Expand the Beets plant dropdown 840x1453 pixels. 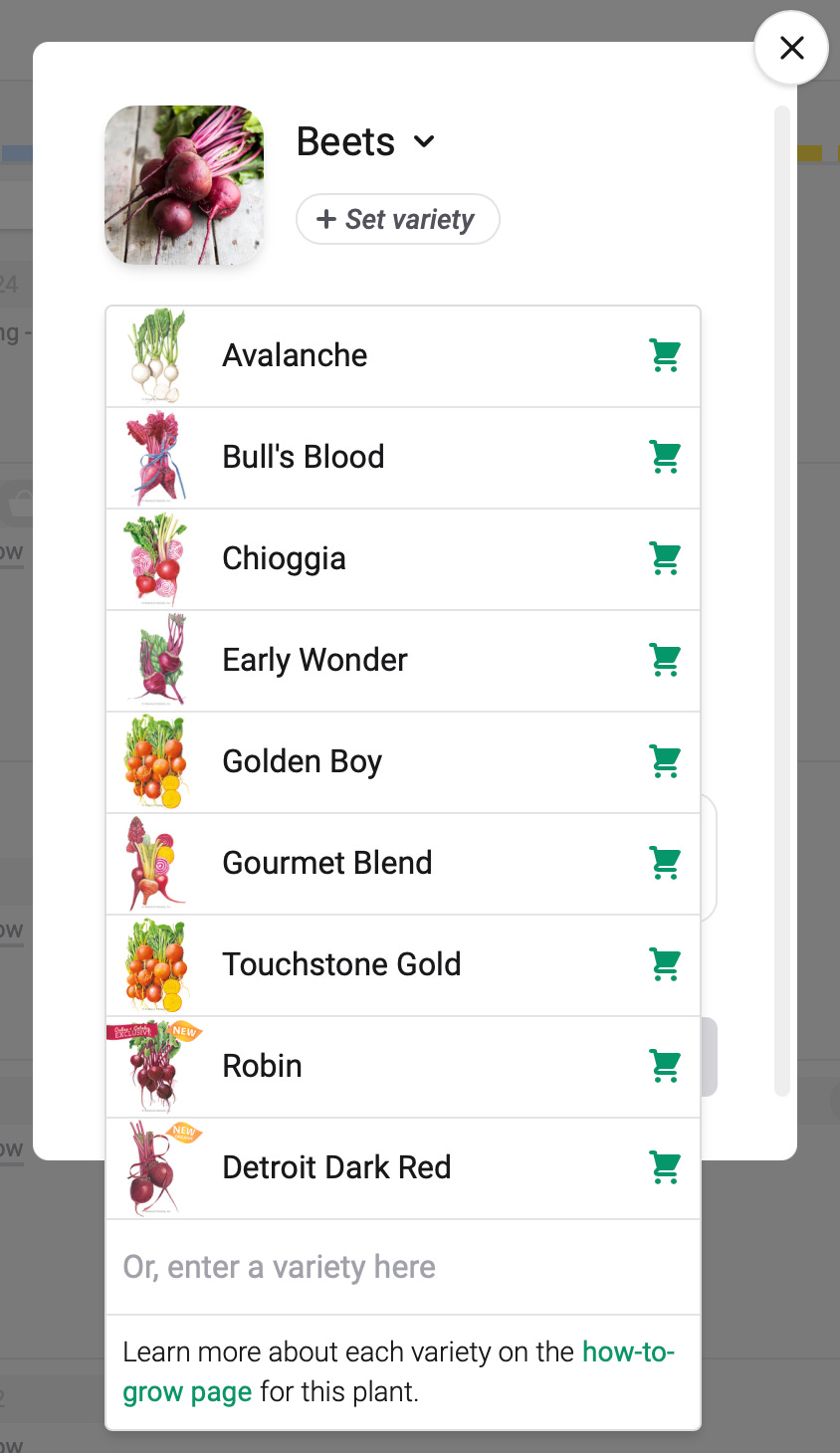pos(366,142)
